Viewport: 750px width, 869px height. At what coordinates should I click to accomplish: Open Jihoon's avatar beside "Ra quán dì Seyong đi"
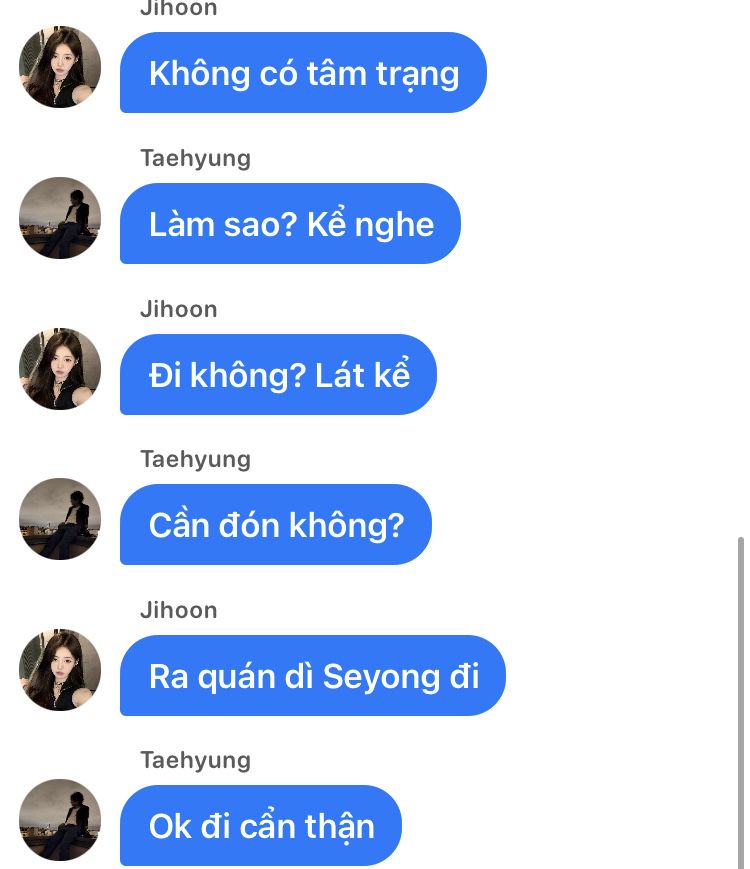60,670
